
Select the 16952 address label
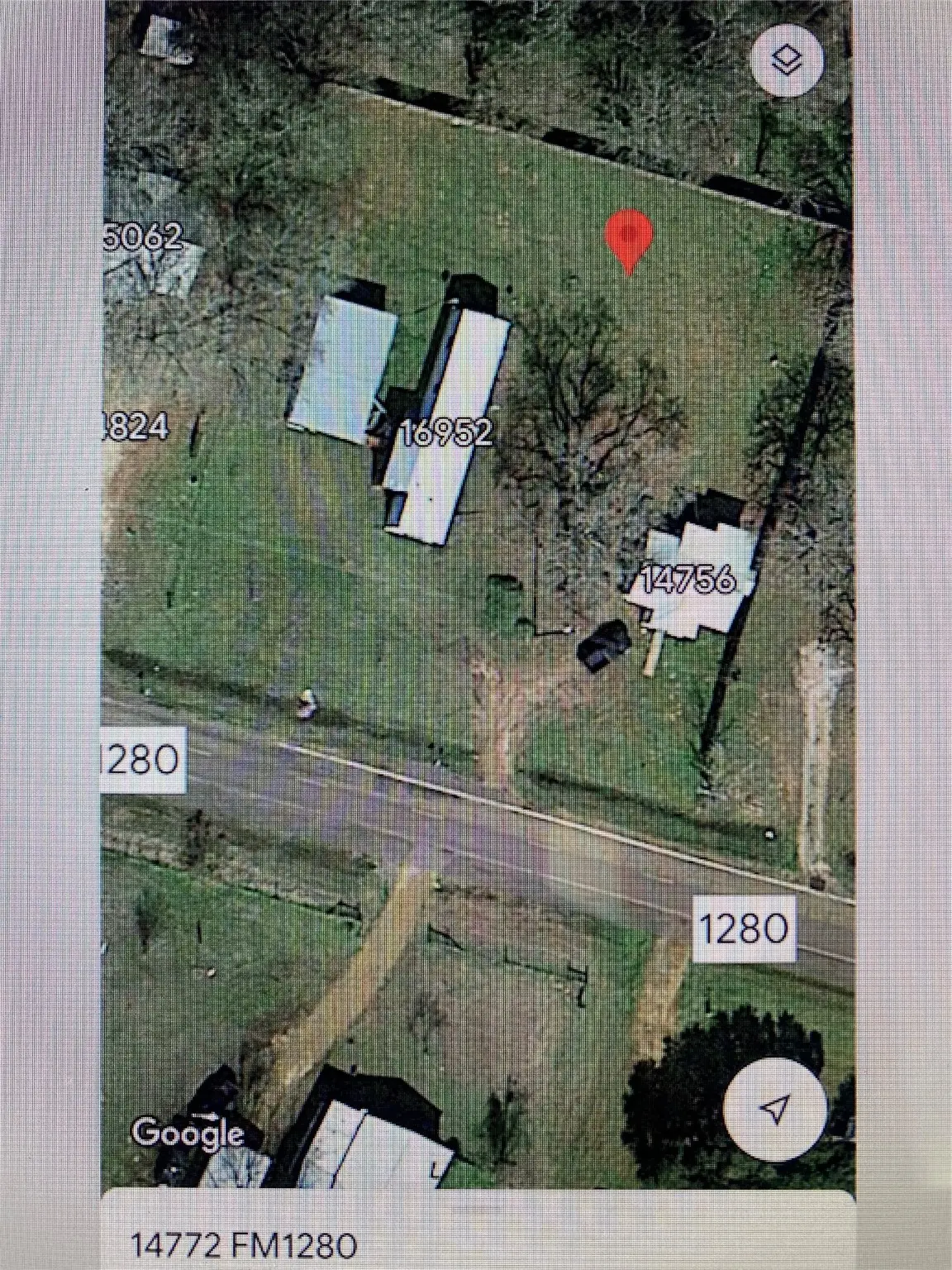coord(447,432)
